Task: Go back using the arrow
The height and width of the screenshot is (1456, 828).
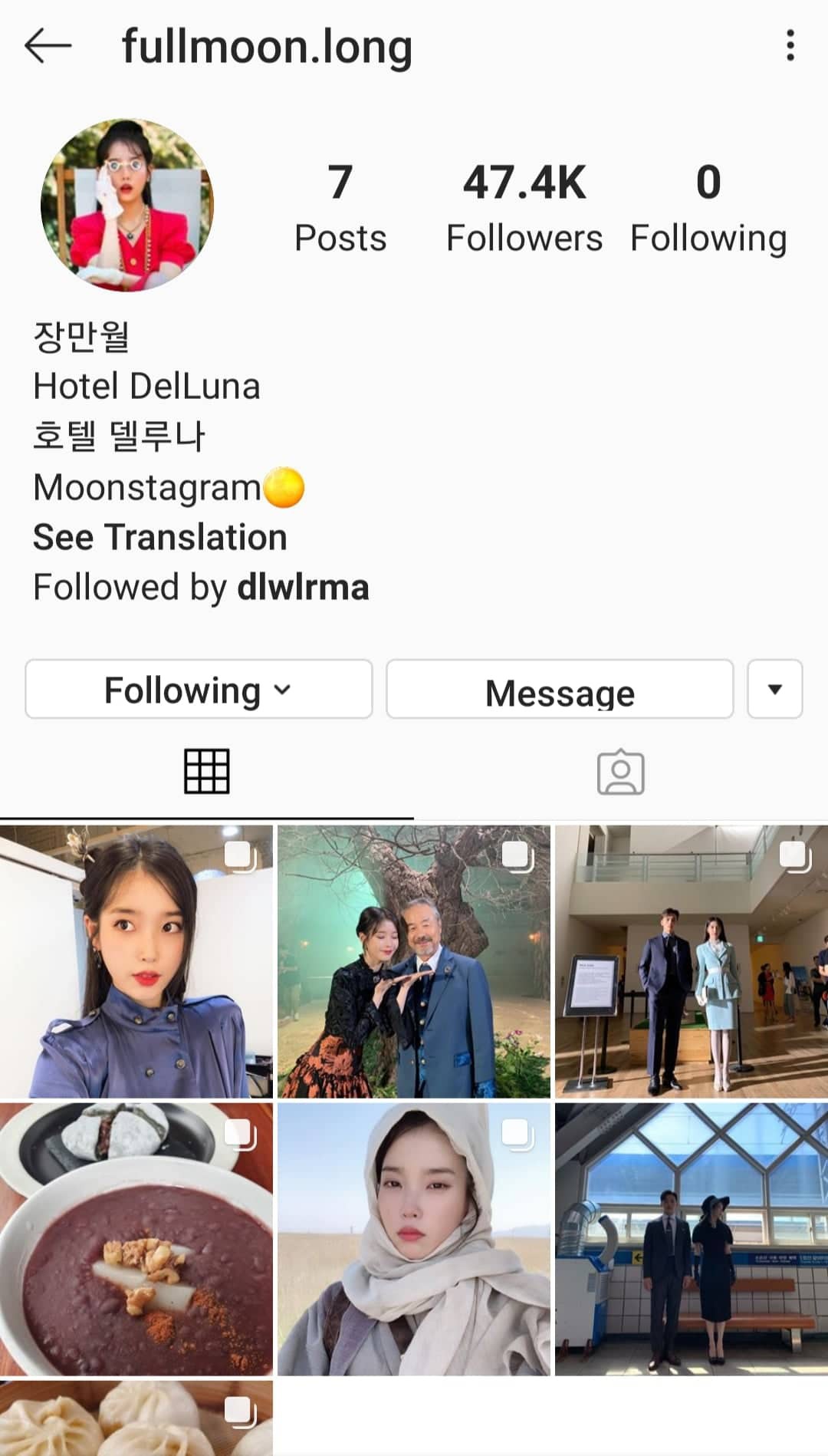Action: click(x=48, y=46)
